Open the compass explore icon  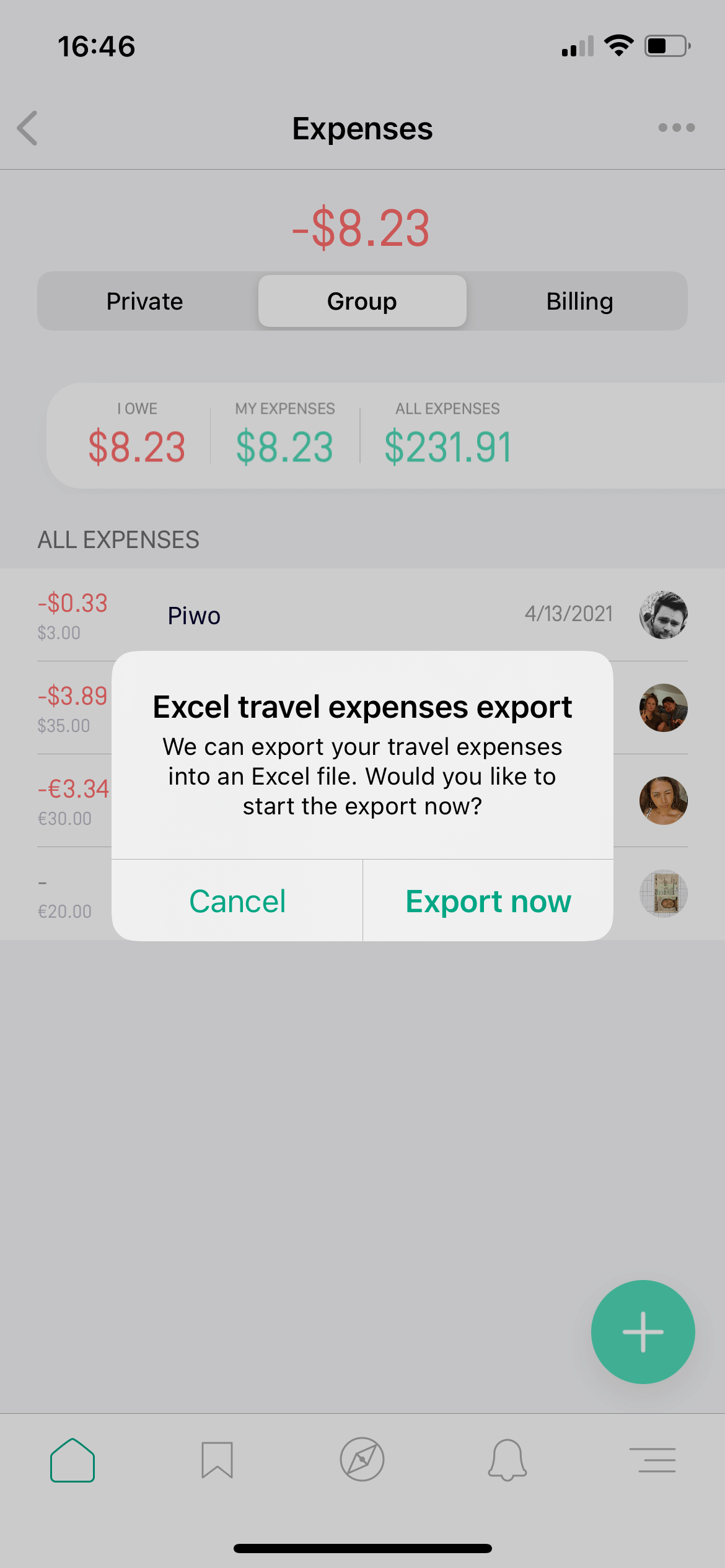pos(362,1460)
